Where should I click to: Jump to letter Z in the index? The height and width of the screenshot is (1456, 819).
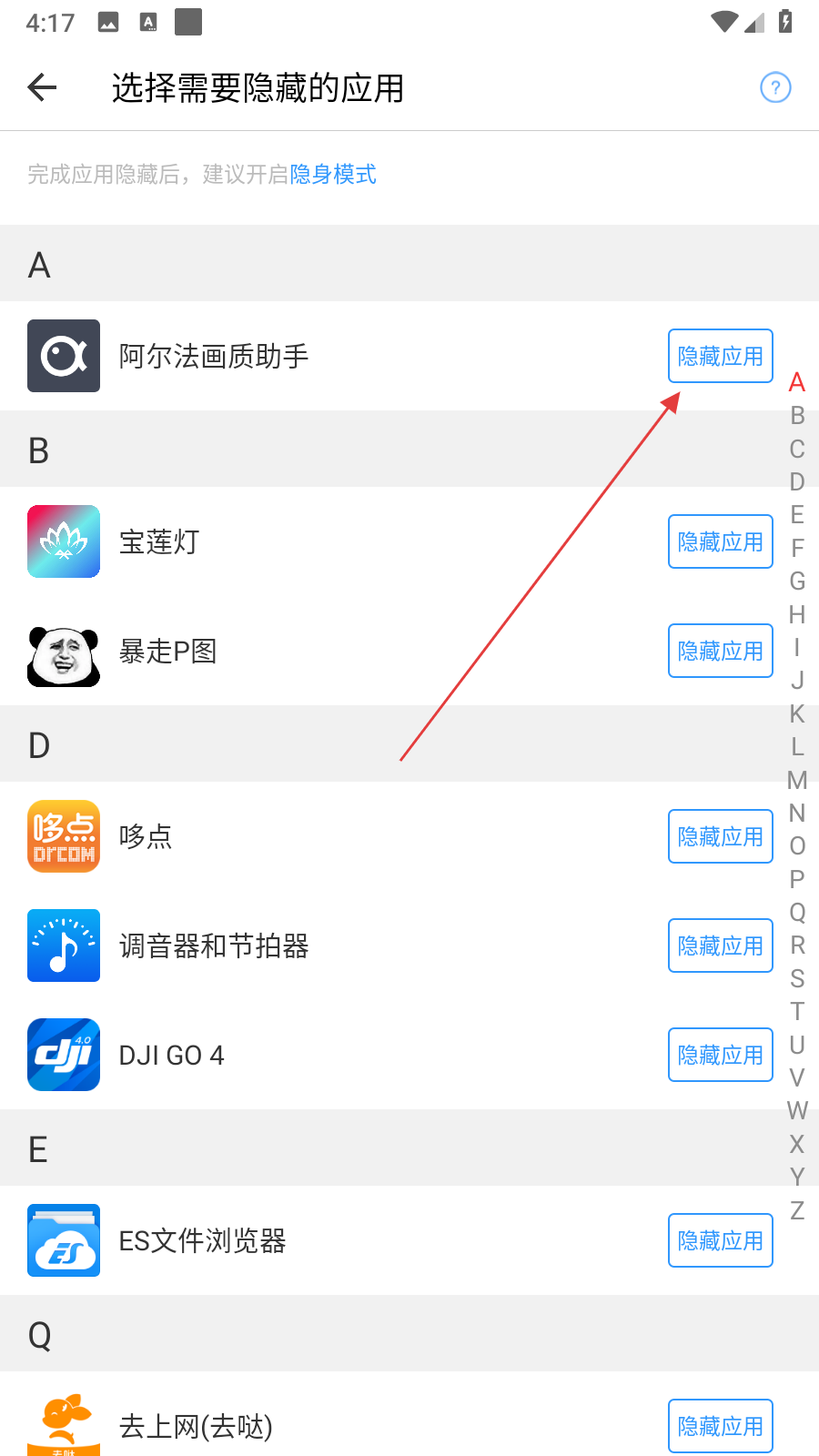797,1210
